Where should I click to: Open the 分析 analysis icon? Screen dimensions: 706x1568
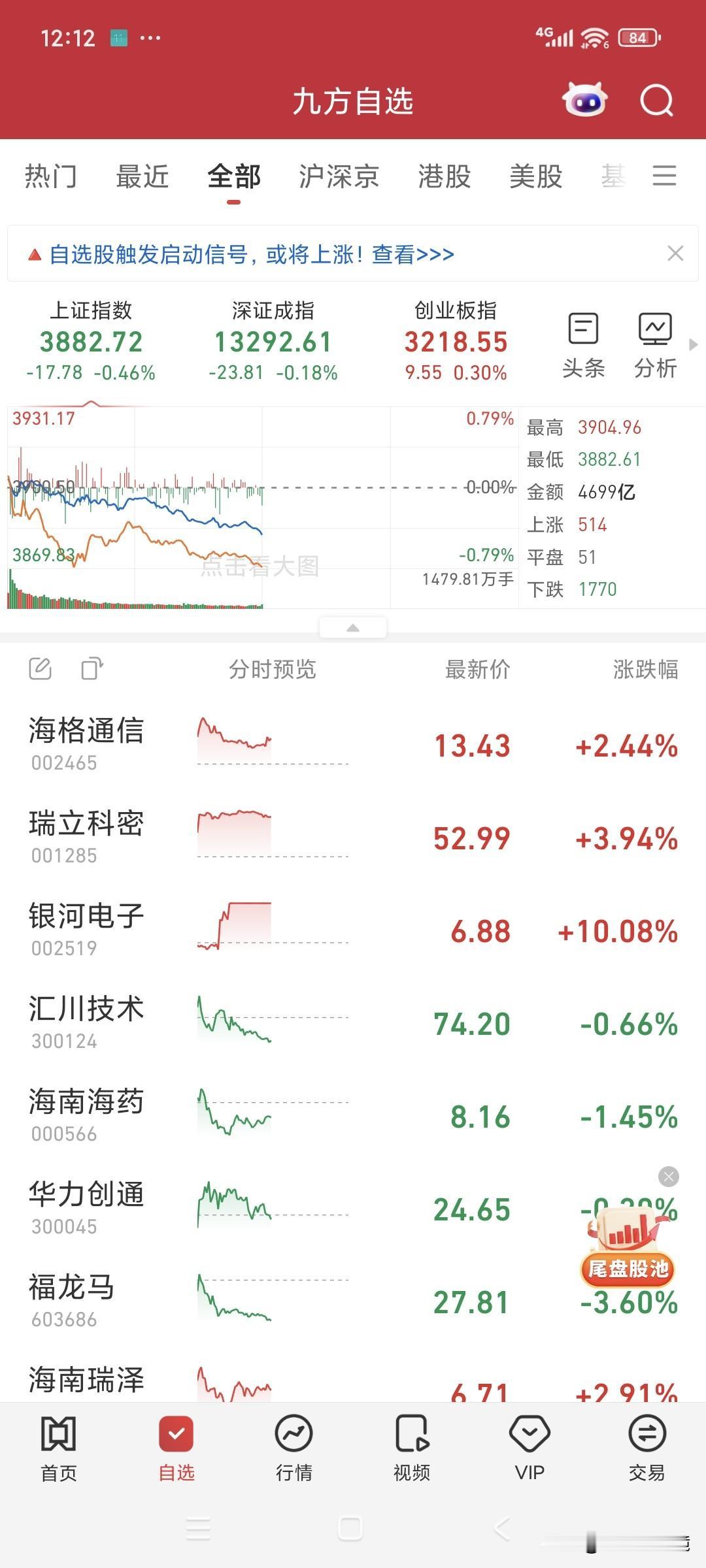[x=654, y=342]
